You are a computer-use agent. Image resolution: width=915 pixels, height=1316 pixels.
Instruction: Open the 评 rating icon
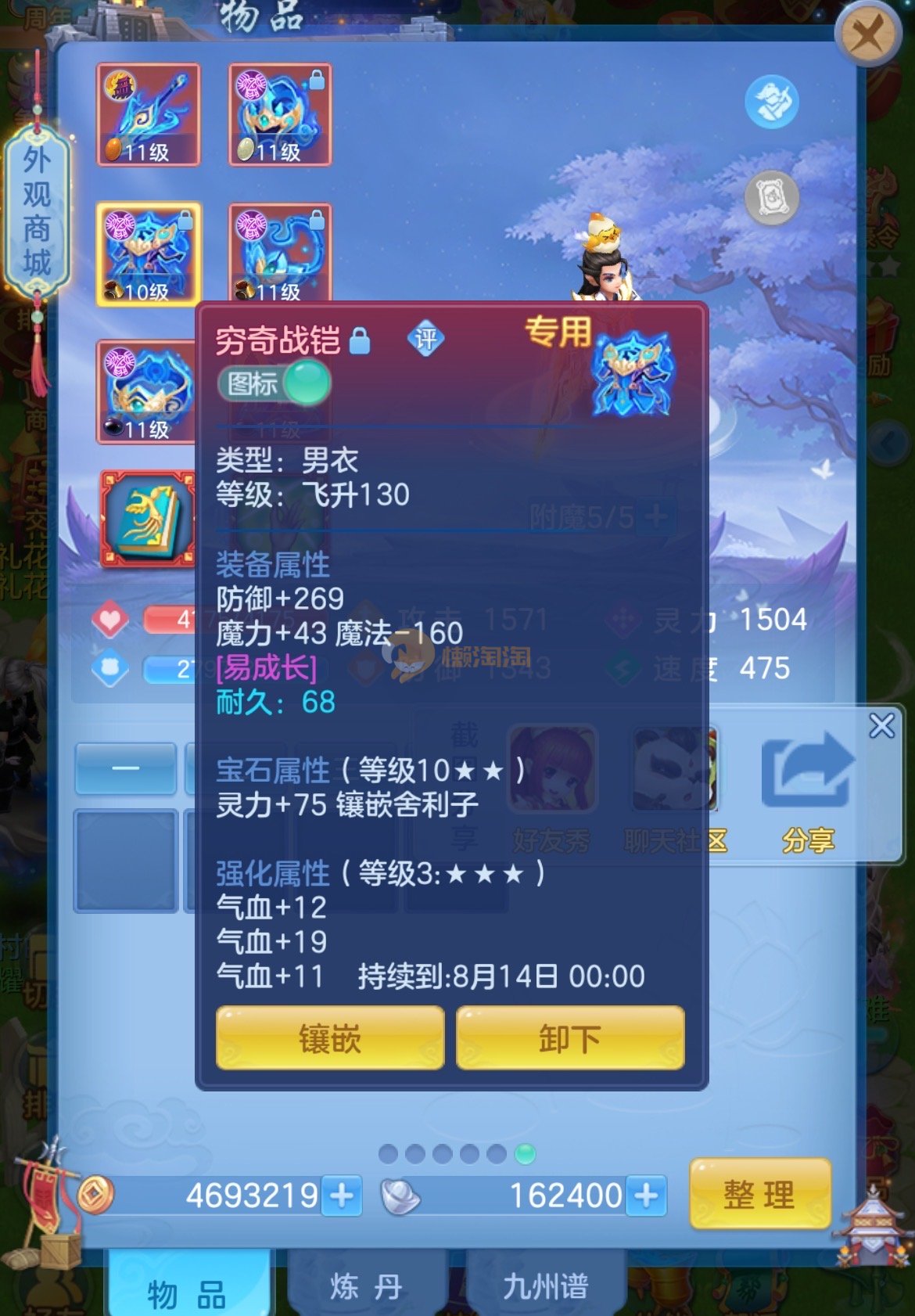[x=425, y=339]
